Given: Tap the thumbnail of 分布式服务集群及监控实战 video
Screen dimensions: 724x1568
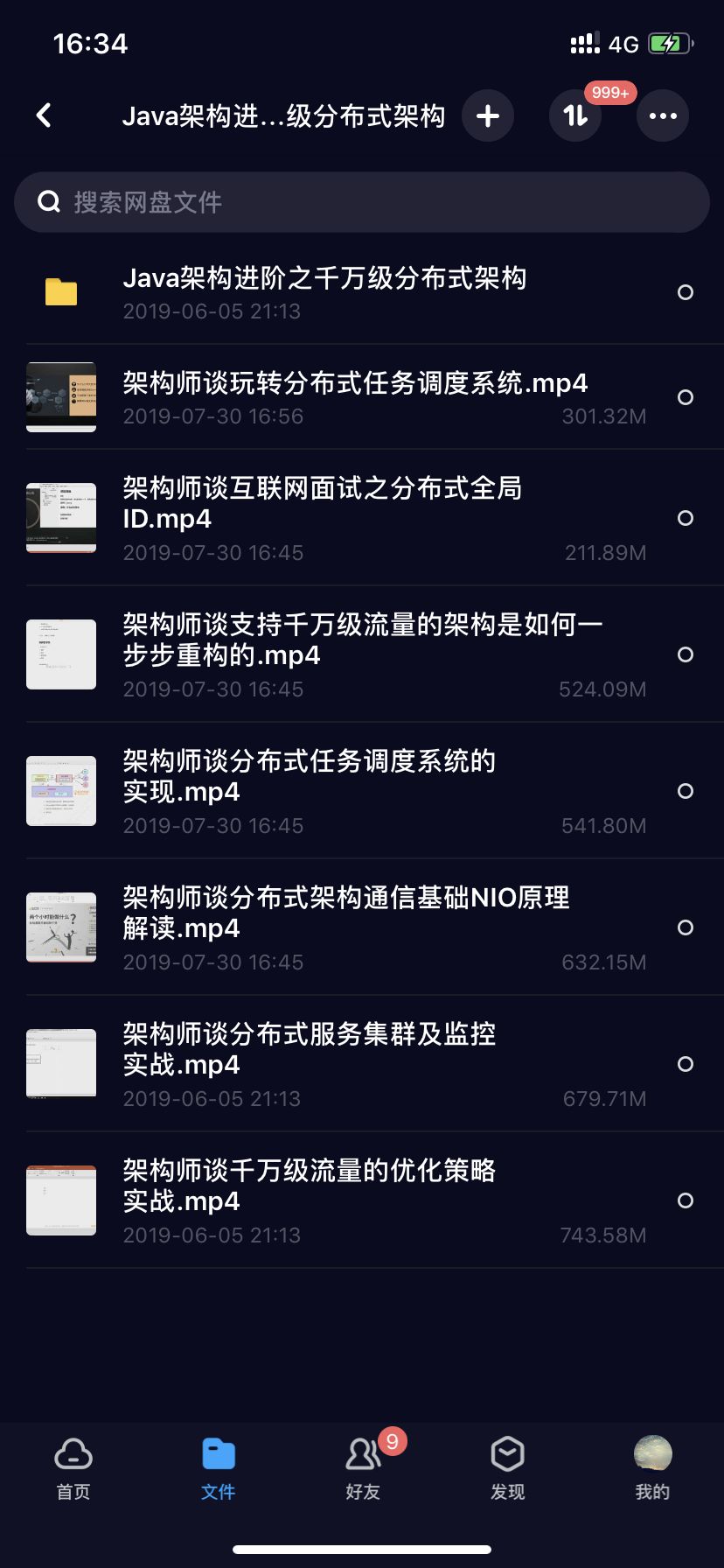Looking at the screenshot, I should pyautogui.click(x=61, y=1063).
